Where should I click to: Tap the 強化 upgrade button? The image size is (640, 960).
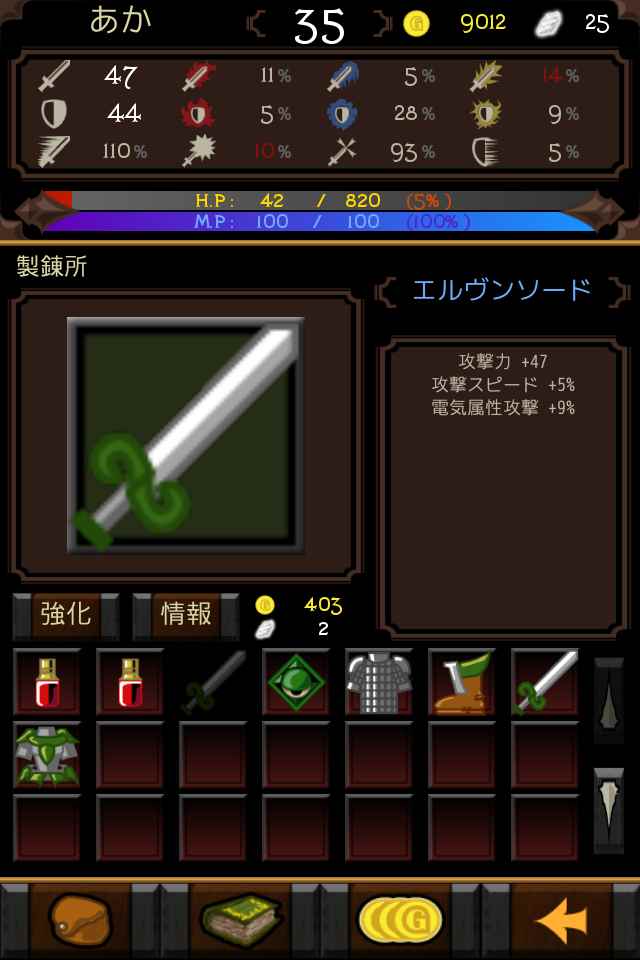66,614
